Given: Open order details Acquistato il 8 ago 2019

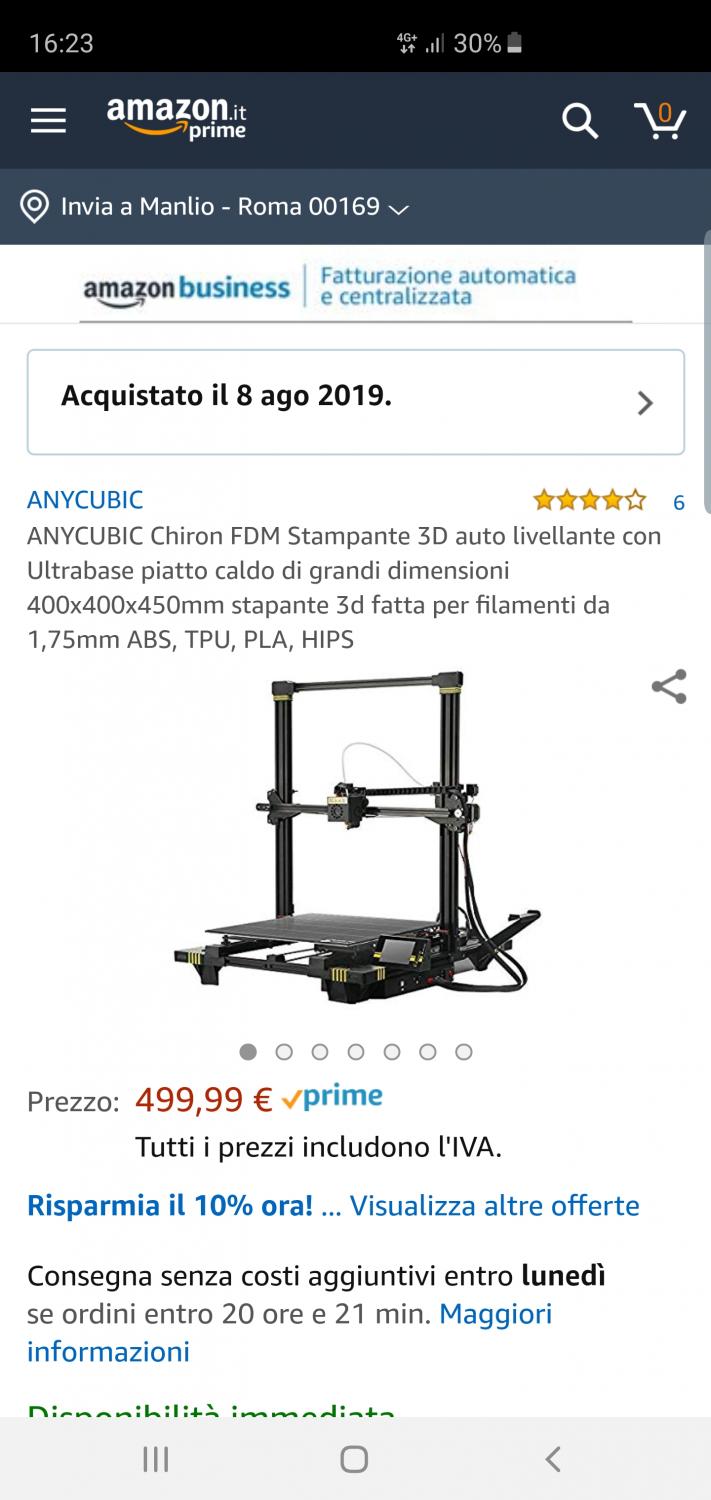Looking at the screenshot, I should 356,402.
